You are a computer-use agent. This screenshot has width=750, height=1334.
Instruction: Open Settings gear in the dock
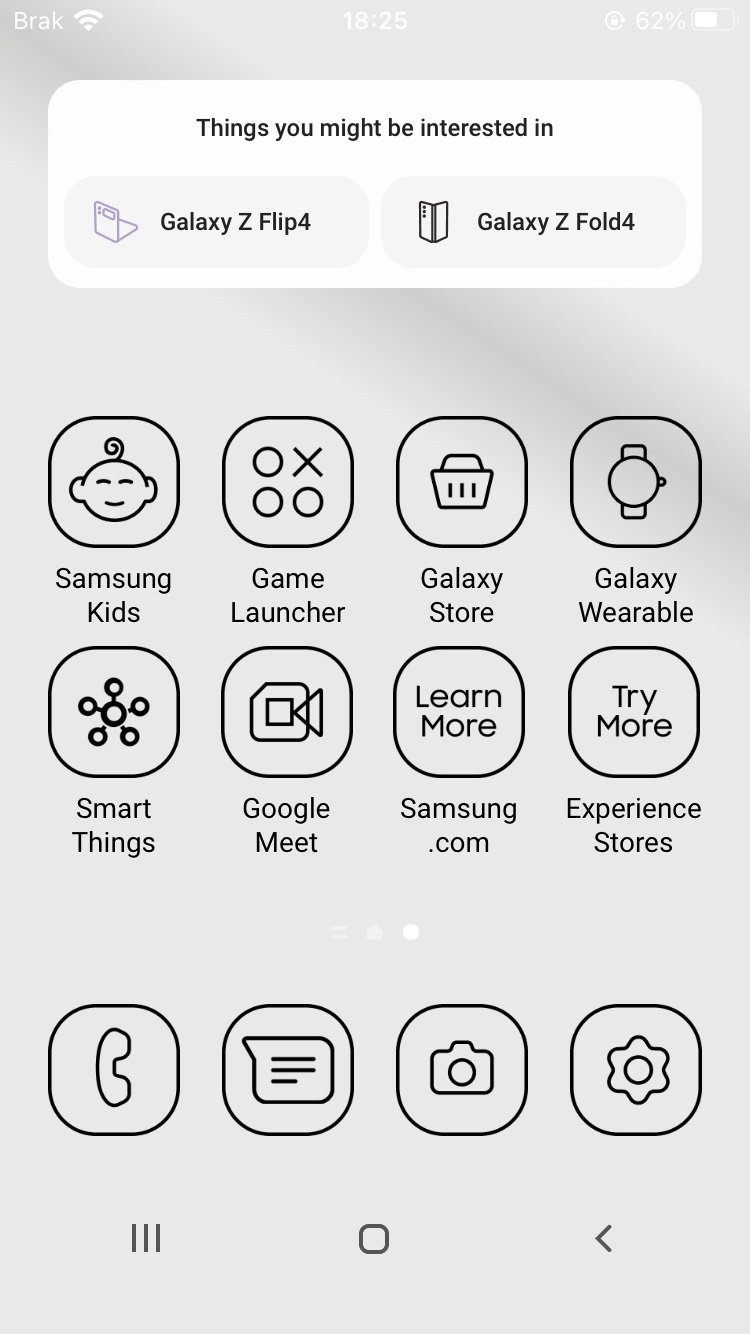point(636,1070)
